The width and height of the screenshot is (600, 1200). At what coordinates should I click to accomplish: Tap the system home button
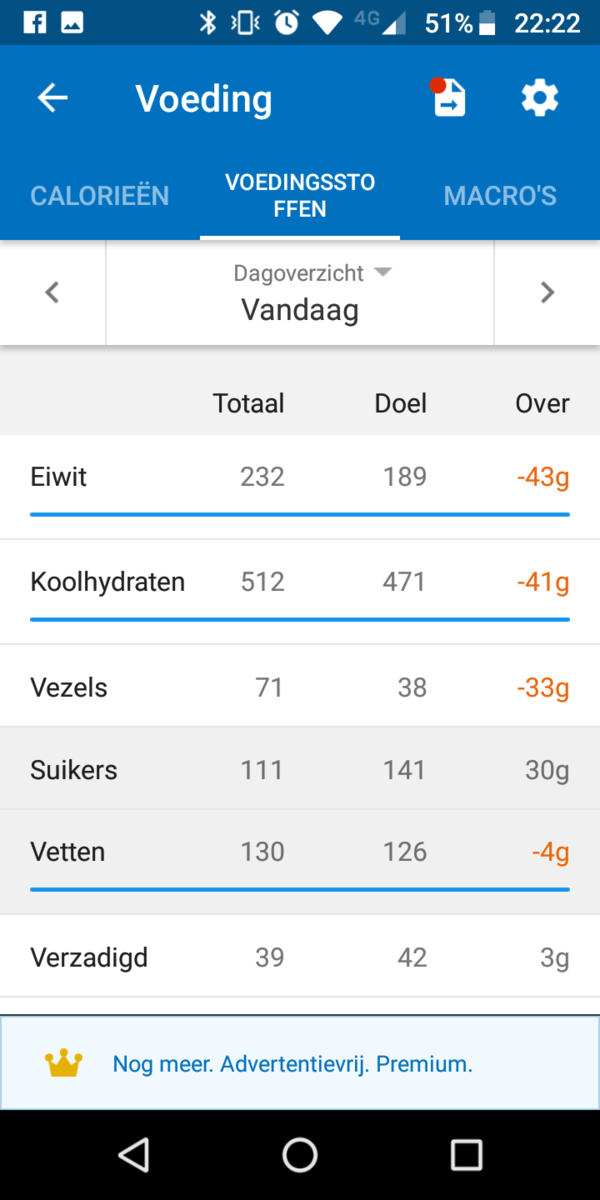[x=300, y=1155]
